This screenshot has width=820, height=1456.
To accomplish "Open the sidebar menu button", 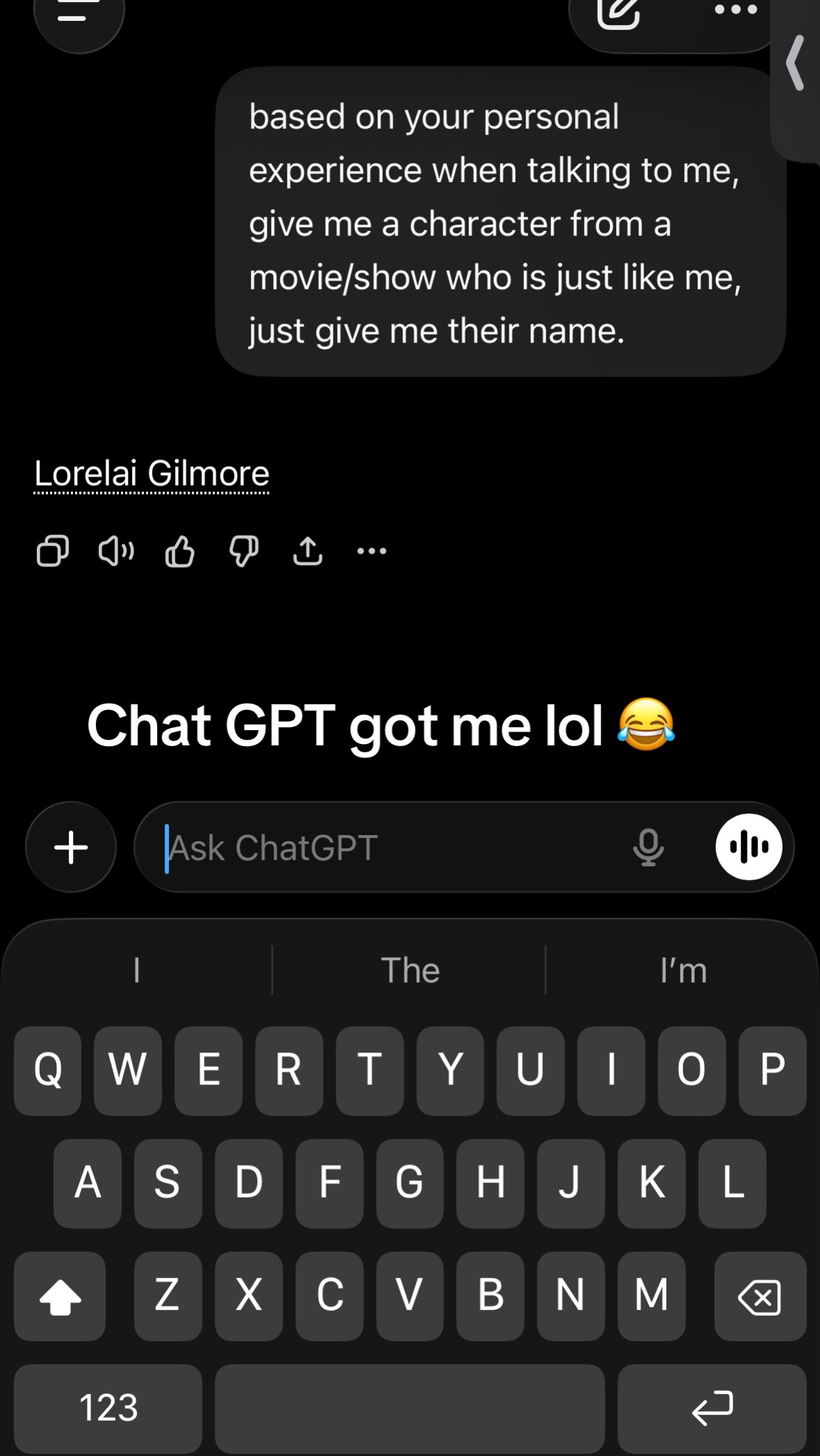I will tap(79, 14).
